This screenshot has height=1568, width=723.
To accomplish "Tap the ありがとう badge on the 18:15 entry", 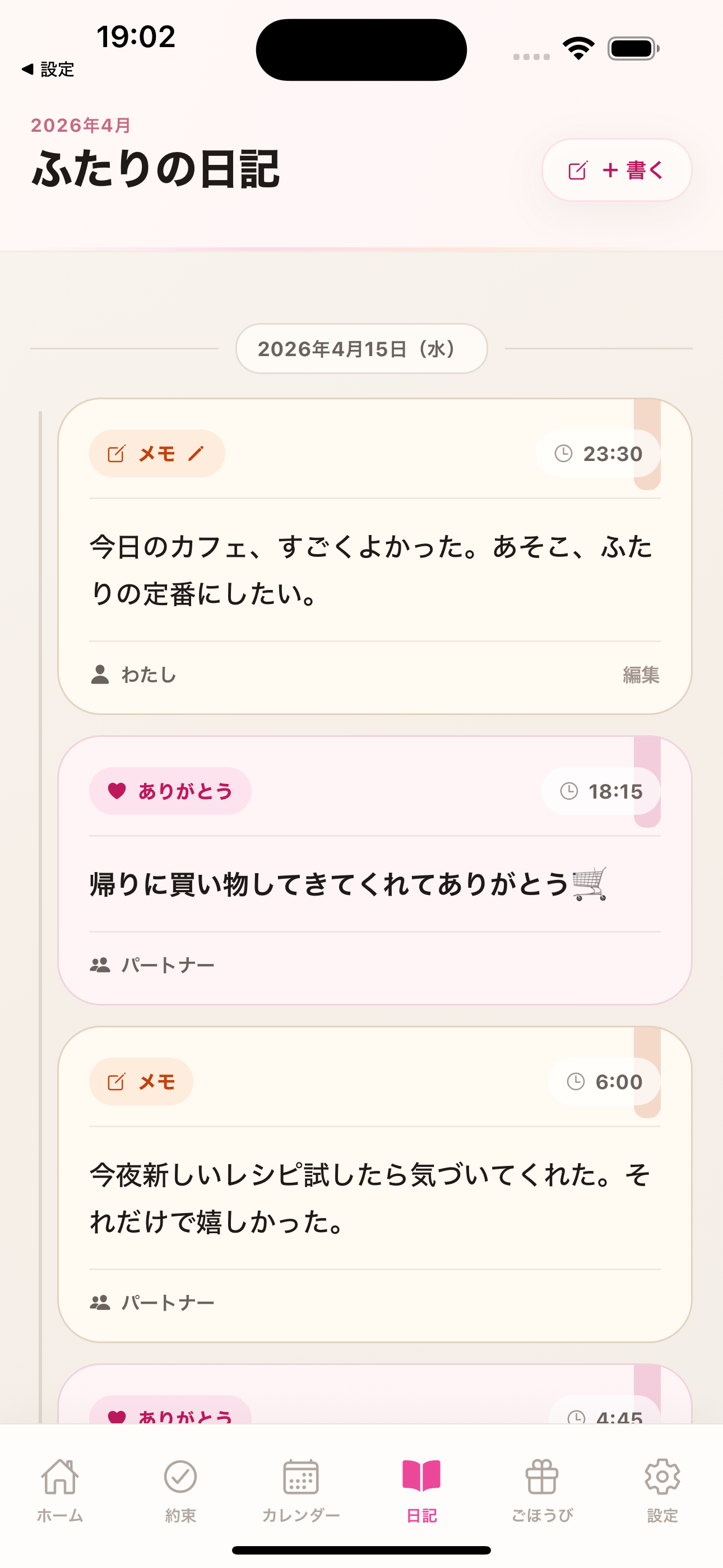I will pos(170,791).
